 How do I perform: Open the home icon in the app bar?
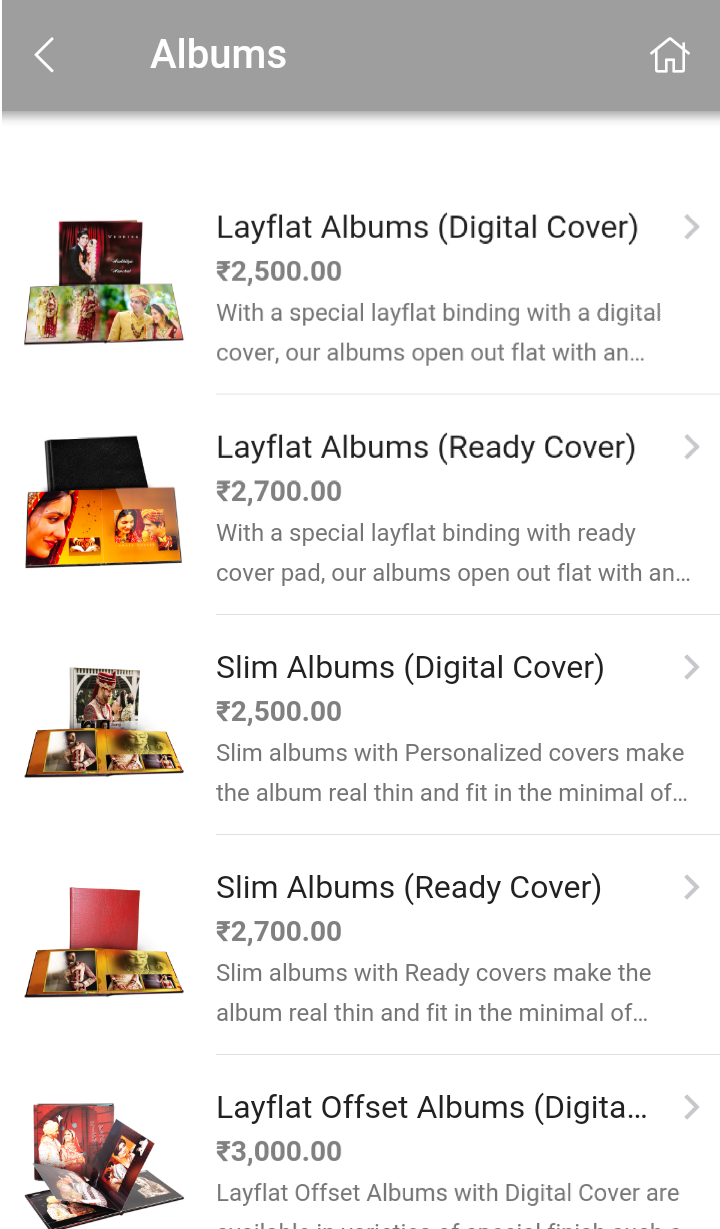click(669, 55)
